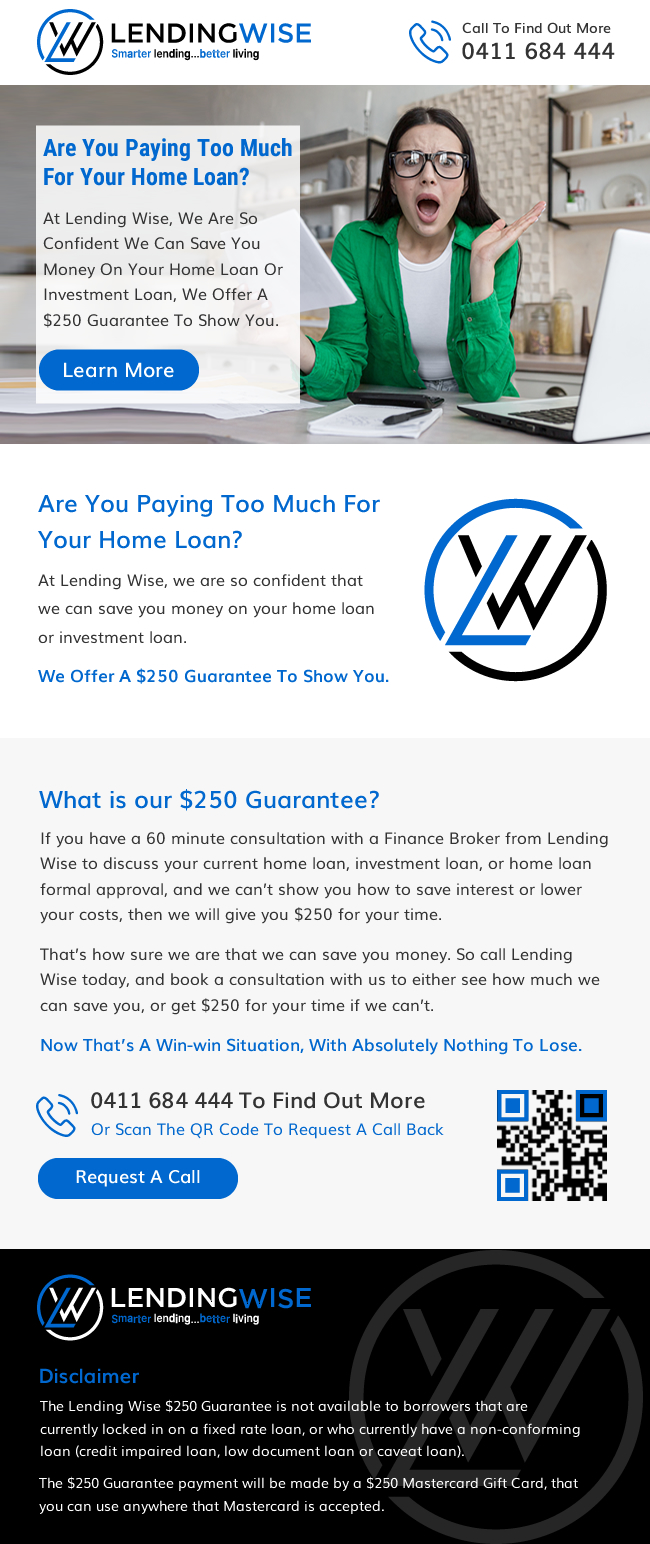Screen dimensions: 650x1544
Task: Tap the Request A Call button
Action: tap(138, 1178)
